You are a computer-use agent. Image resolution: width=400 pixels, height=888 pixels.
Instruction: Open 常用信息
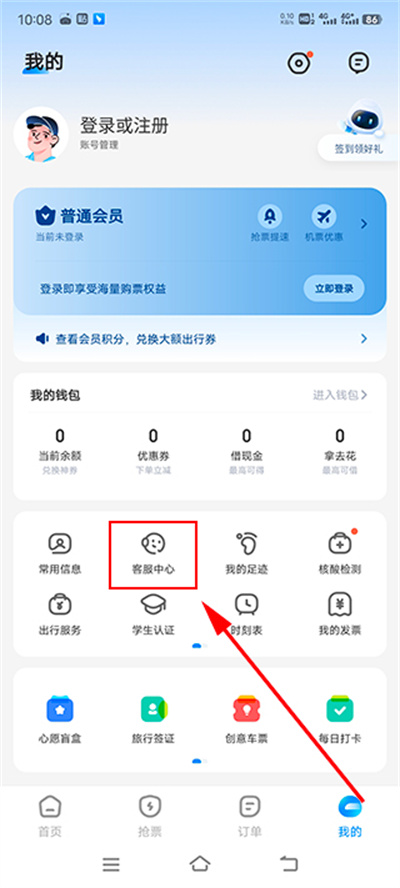point(59,553)
